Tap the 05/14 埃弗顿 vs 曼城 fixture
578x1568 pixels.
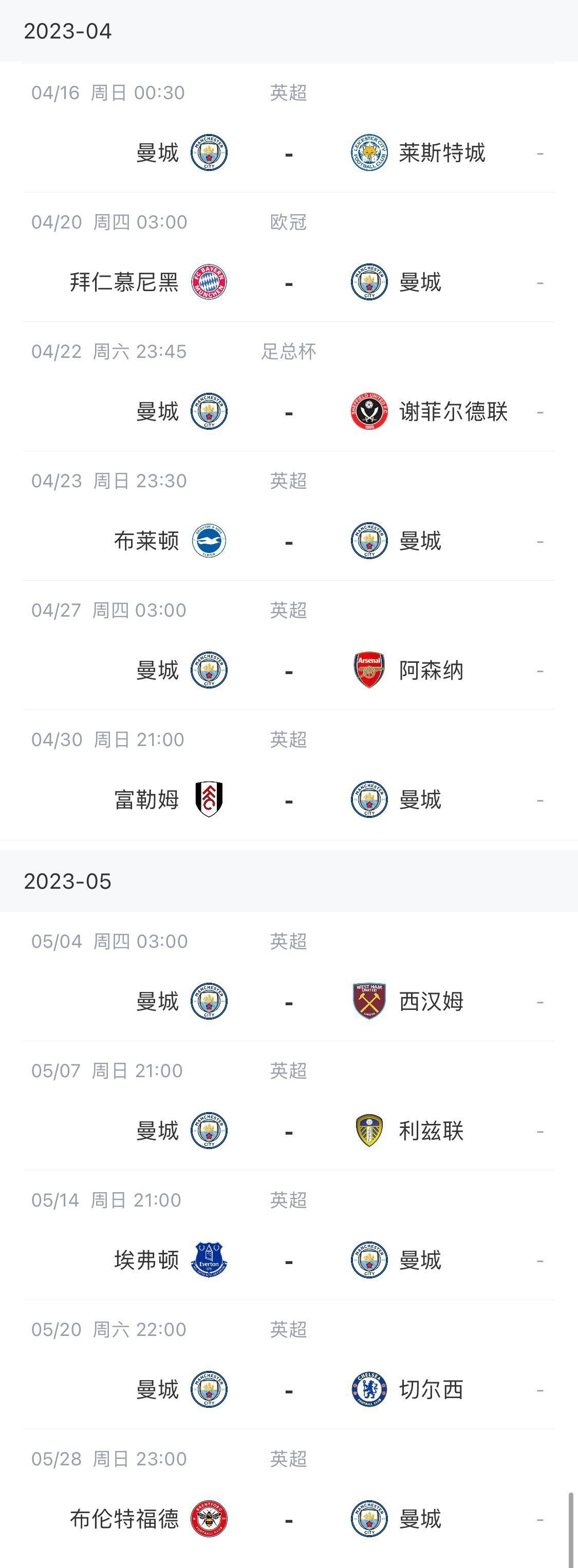pos(289,1260)
